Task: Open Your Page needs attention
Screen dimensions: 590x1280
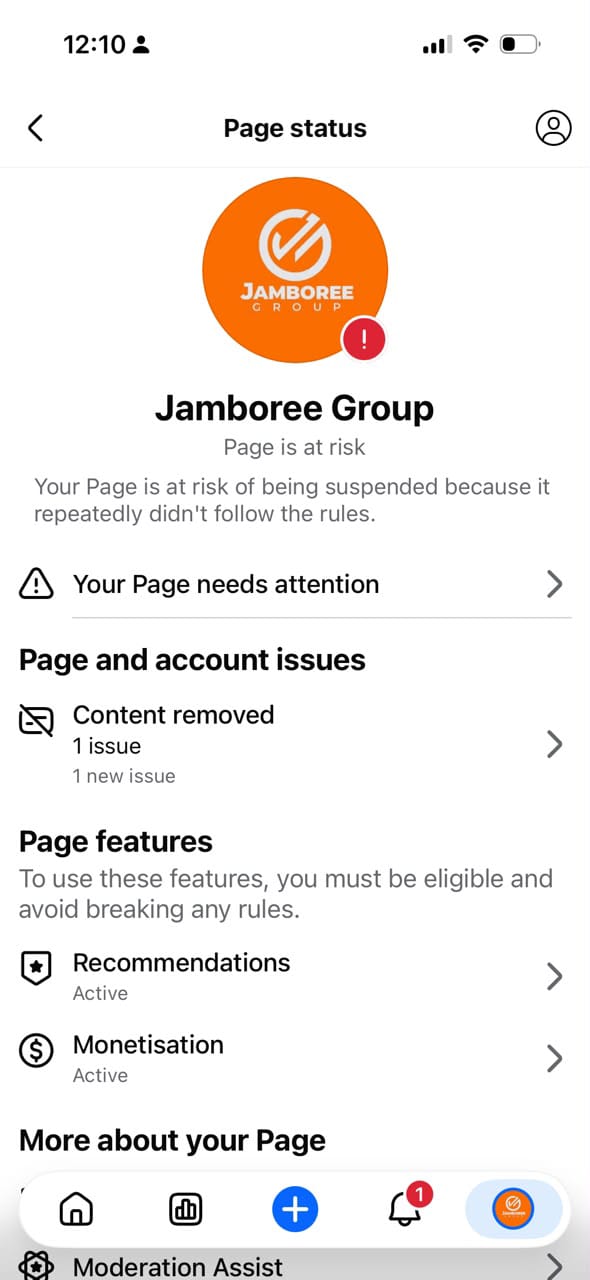Action: tap(295, 584)
